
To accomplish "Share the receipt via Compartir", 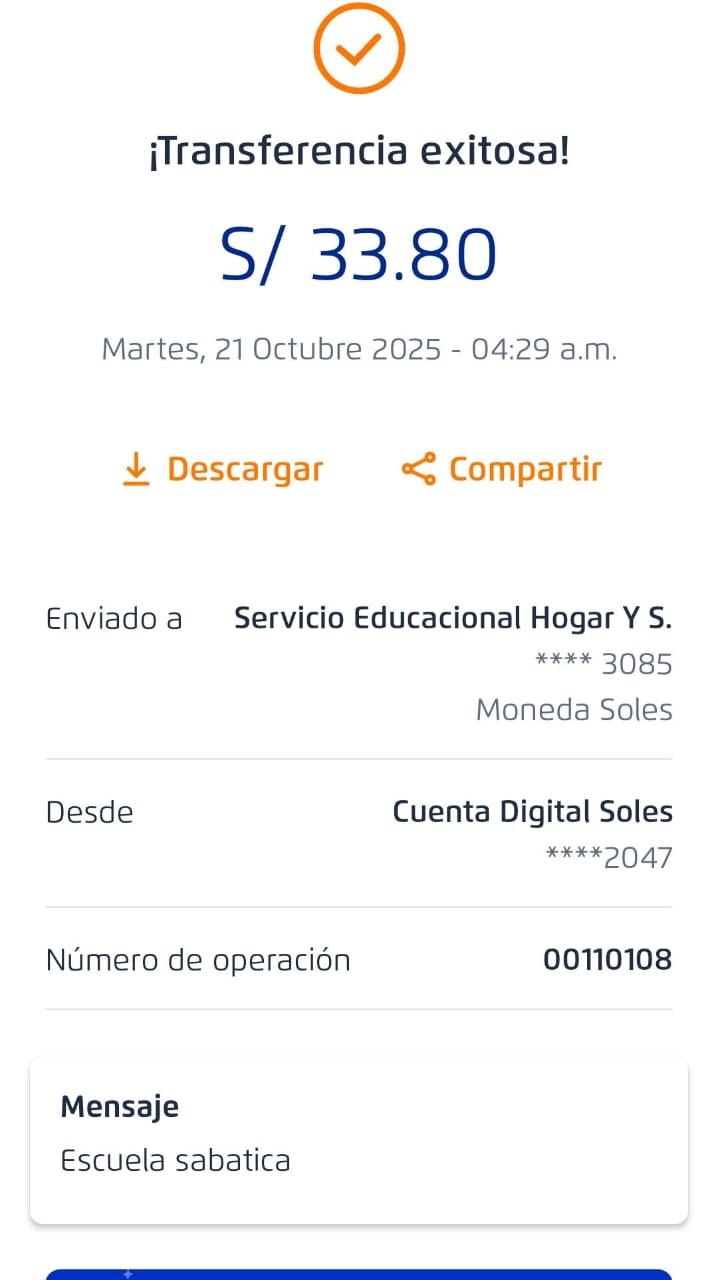I will click(502, 469).
